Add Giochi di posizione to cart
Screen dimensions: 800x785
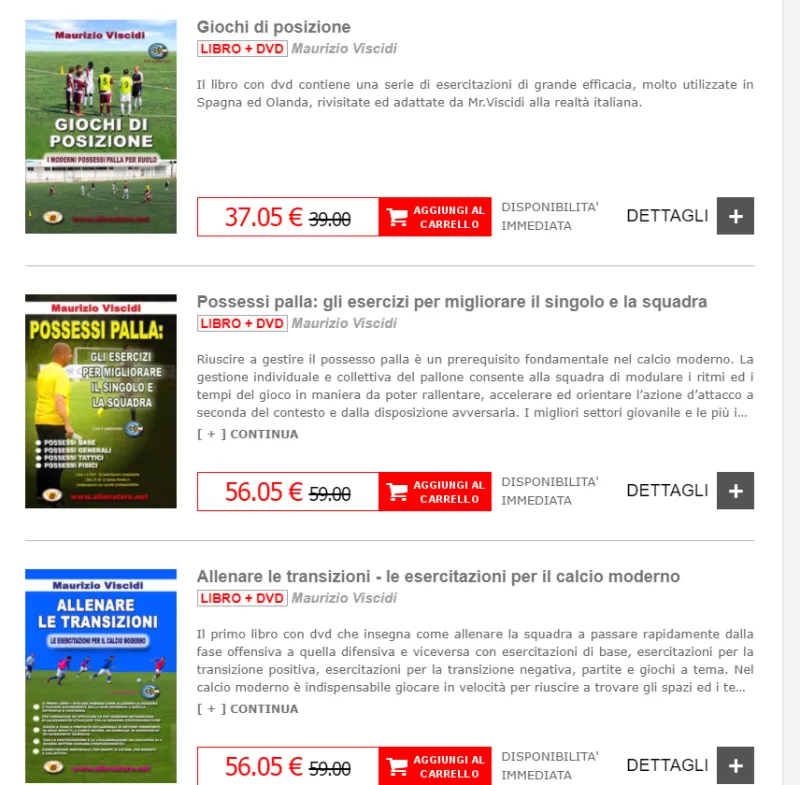click(x=435, y=217)
